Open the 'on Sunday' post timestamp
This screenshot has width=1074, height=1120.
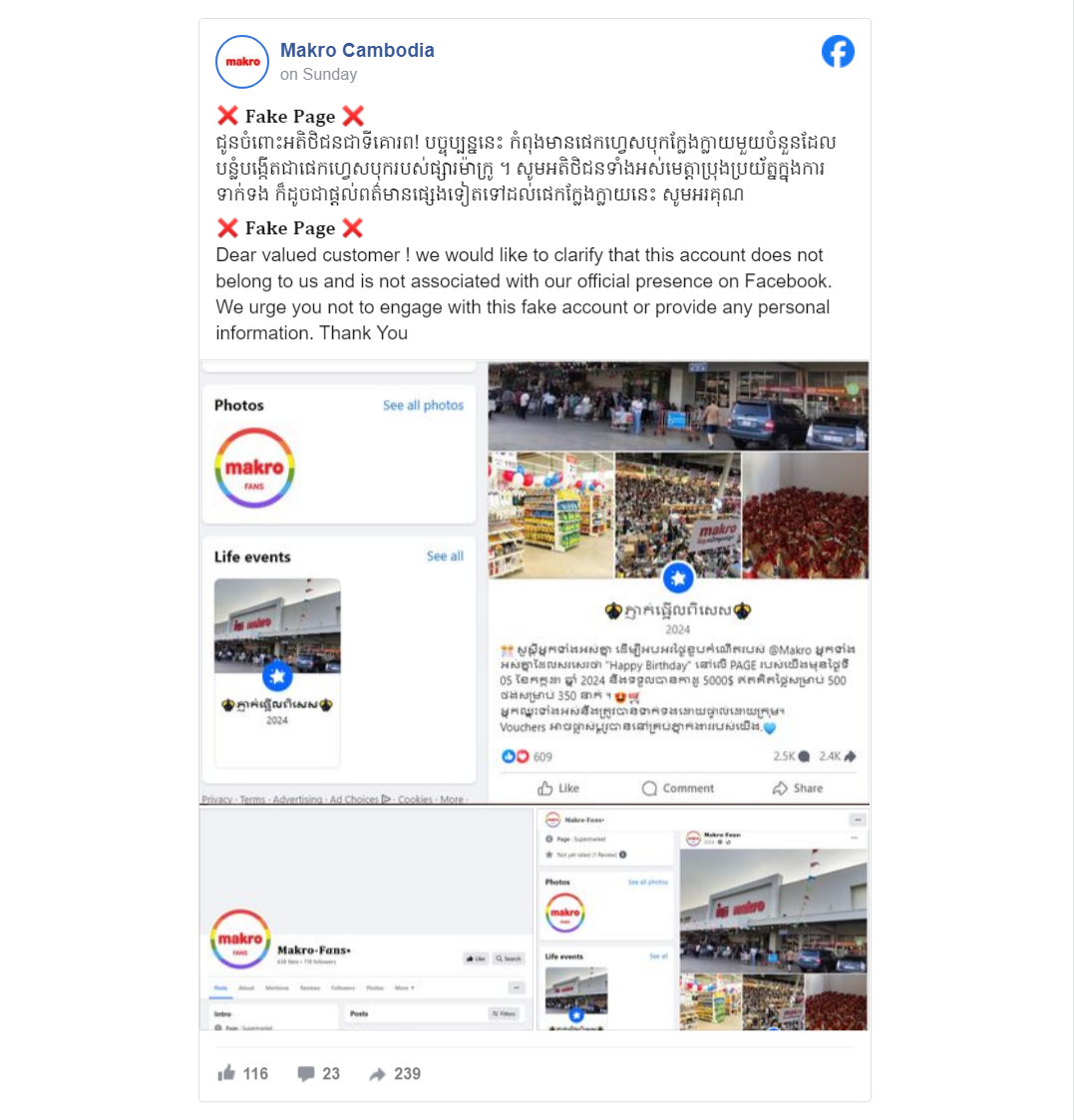(318, 75)
